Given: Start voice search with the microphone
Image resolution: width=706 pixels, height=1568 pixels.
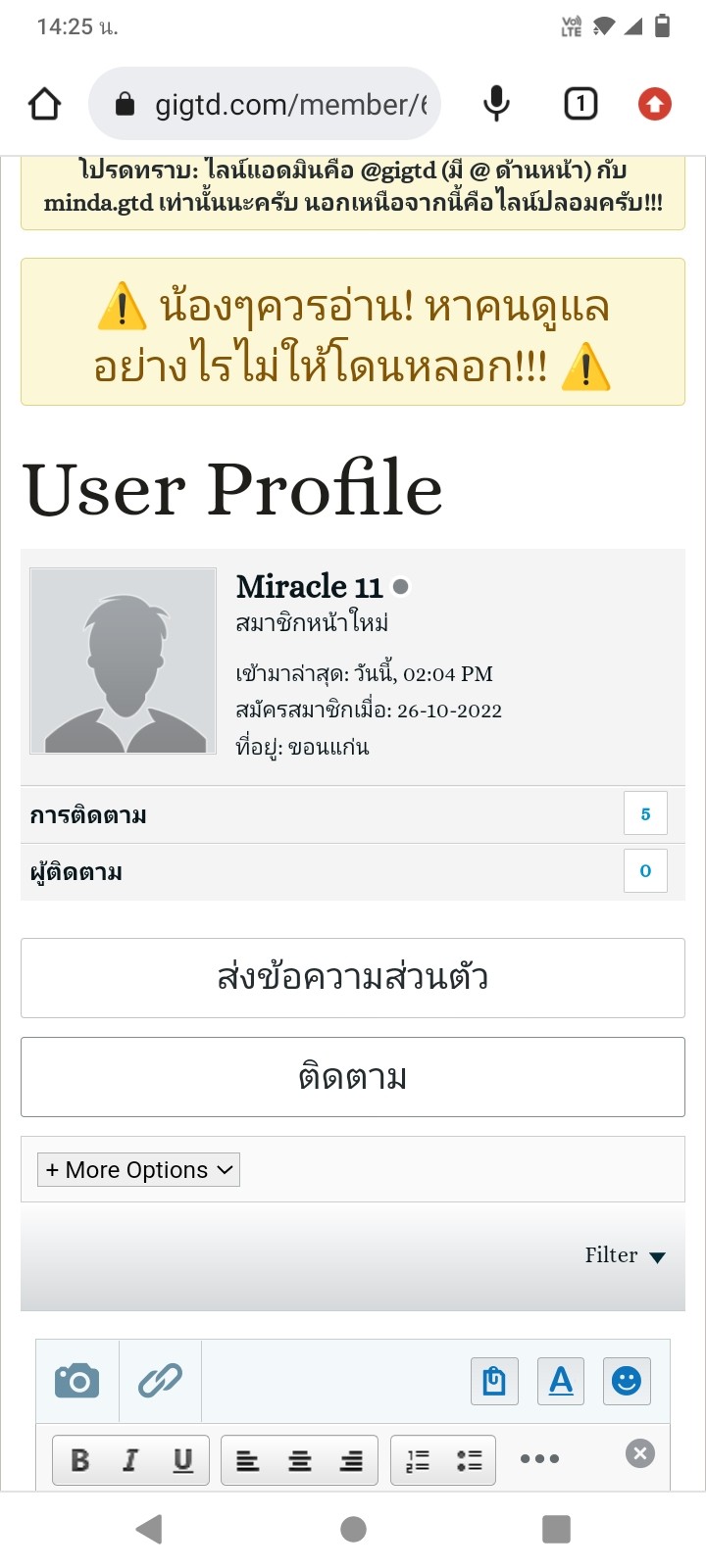Looking at the screenshot, I should click(x=497, y=104).
